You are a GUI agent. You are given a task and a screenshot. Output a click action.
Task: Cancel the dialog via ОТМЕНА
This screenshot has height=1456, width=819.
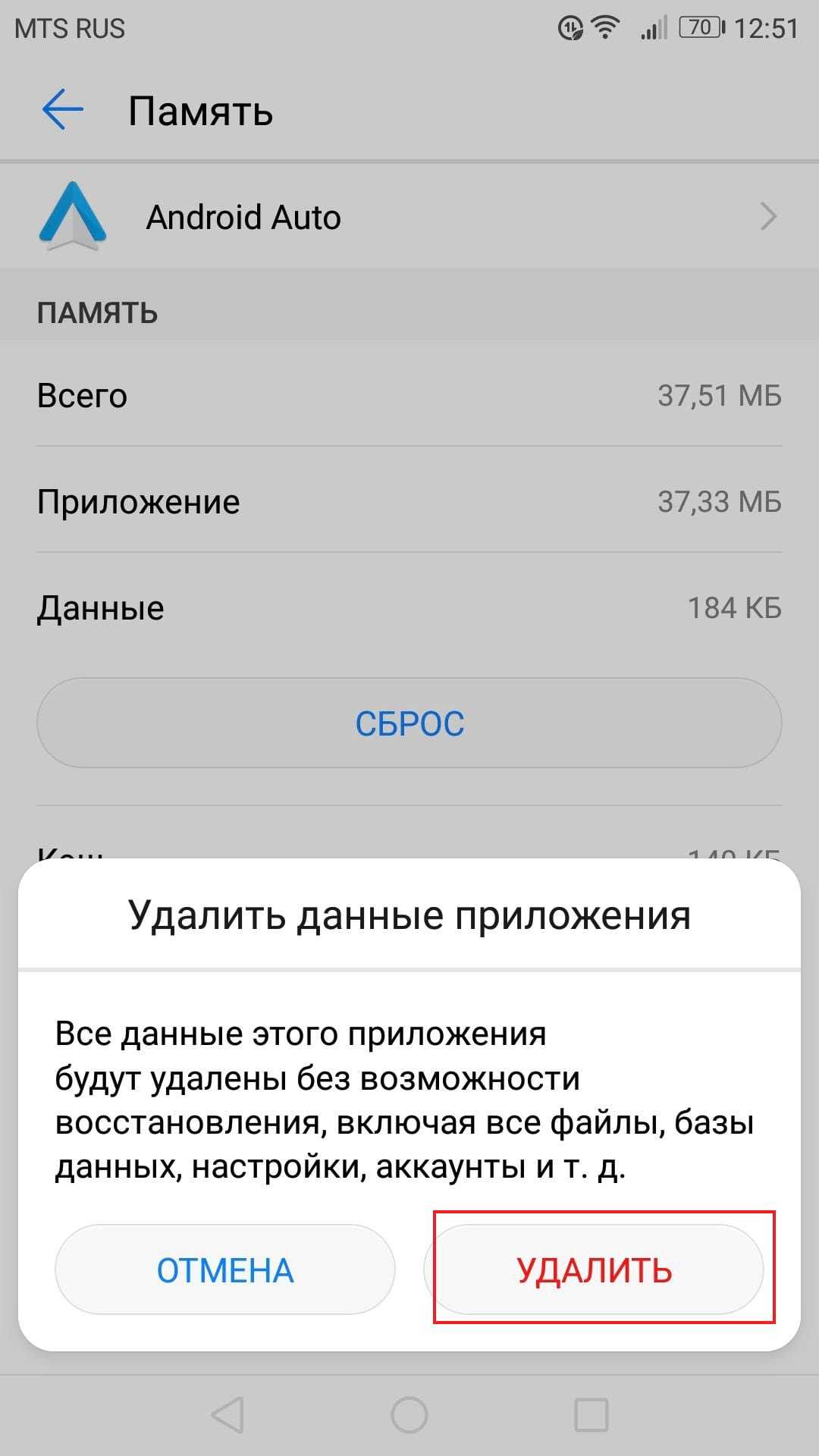click(225, 1269)
